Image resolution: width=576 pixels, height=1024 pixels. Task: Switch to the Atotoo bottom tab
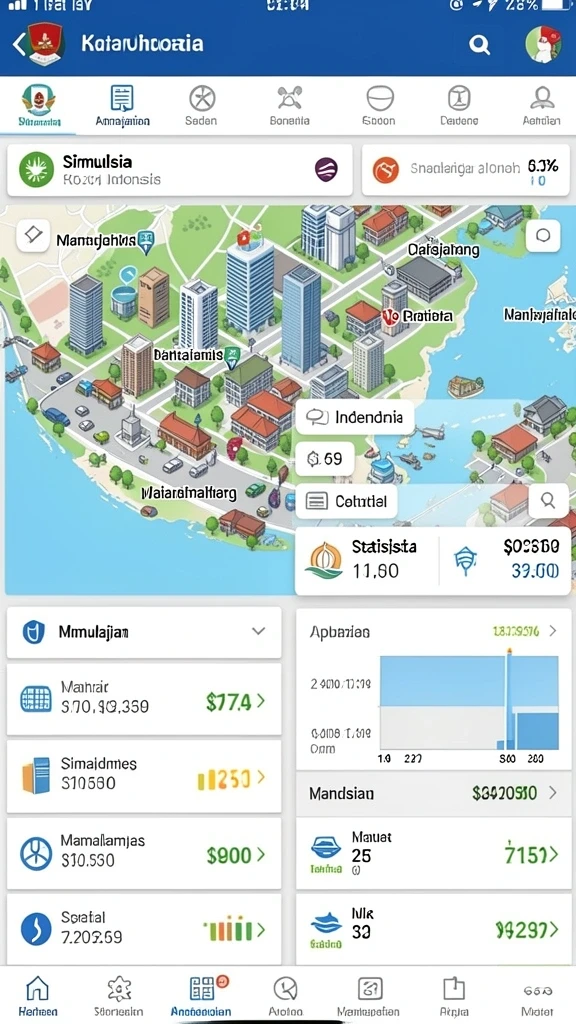[285, 996]
